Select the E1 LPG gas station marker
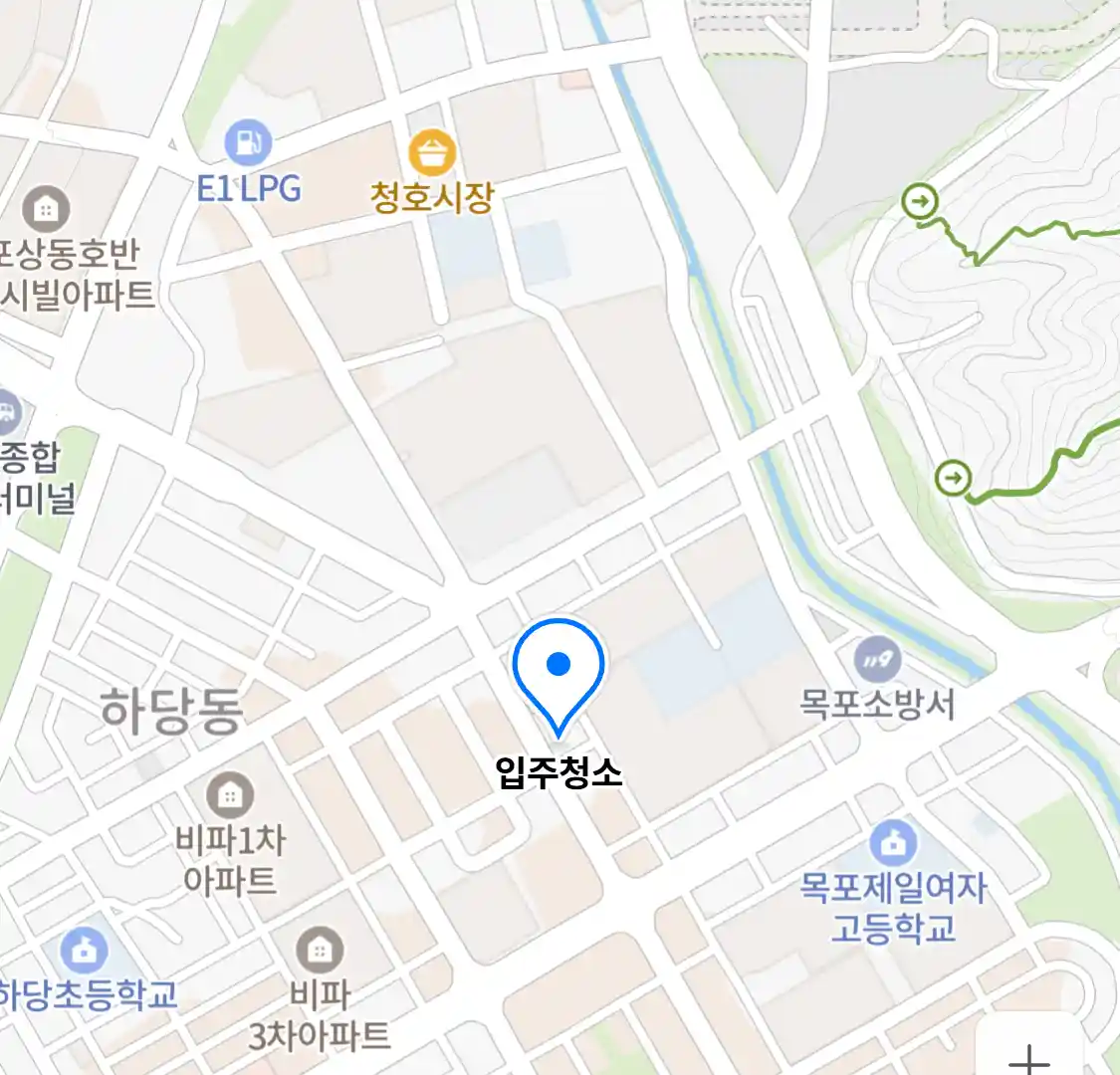The image size is (1120, 1075). (248, 142)
